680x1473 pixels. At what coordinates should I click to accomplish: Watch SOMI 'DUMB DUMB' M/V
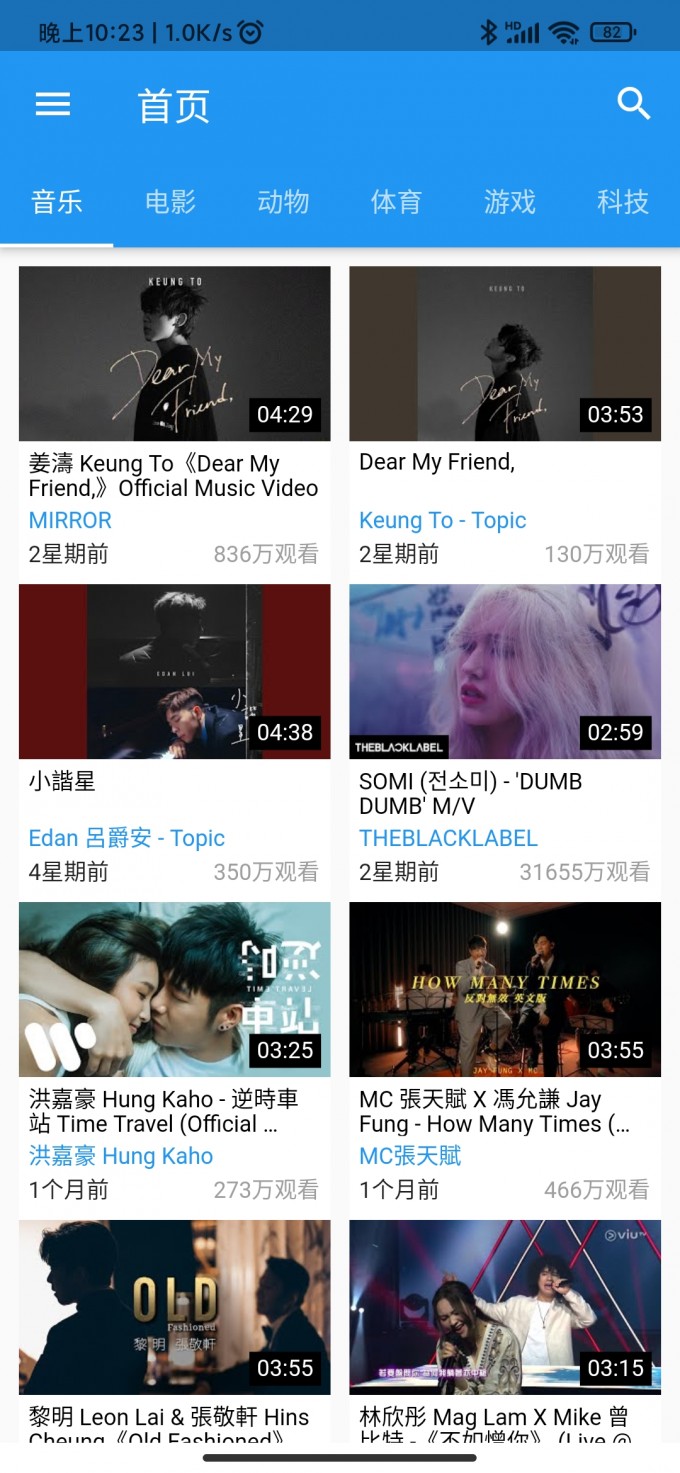tap(505, 672)
